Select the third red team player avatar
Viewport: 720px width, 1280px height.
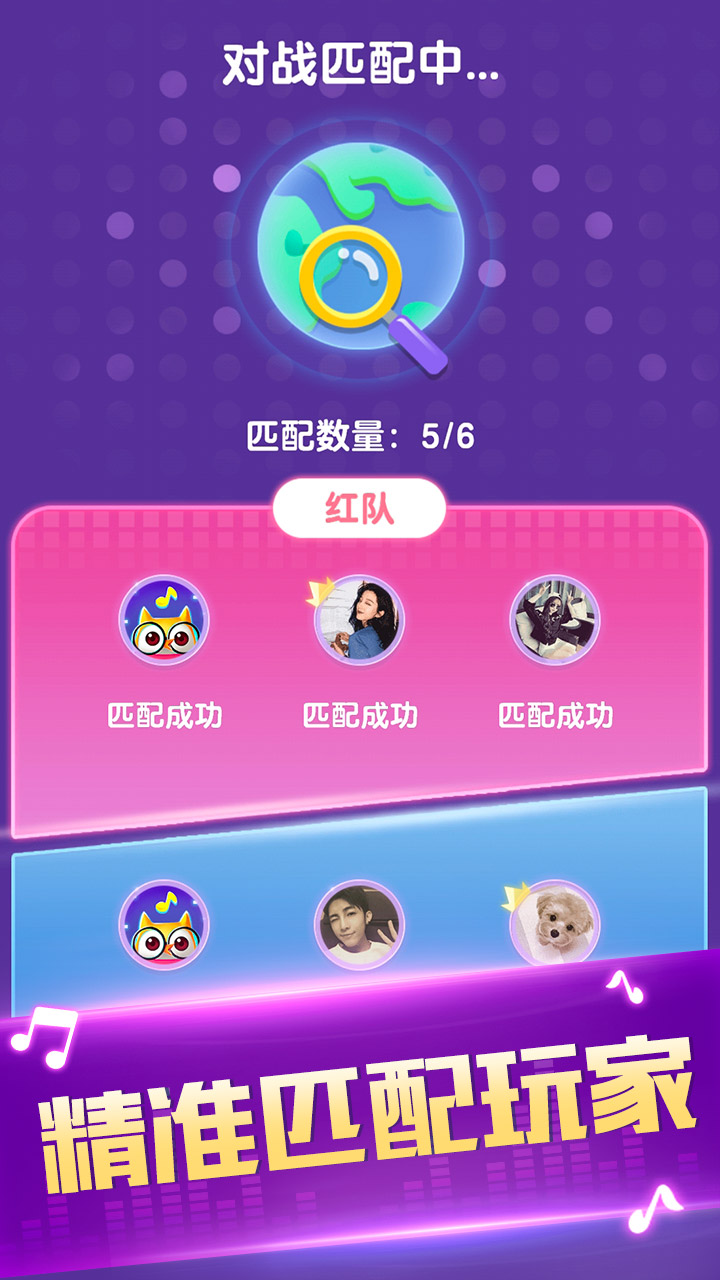click(x=557, y=622)
